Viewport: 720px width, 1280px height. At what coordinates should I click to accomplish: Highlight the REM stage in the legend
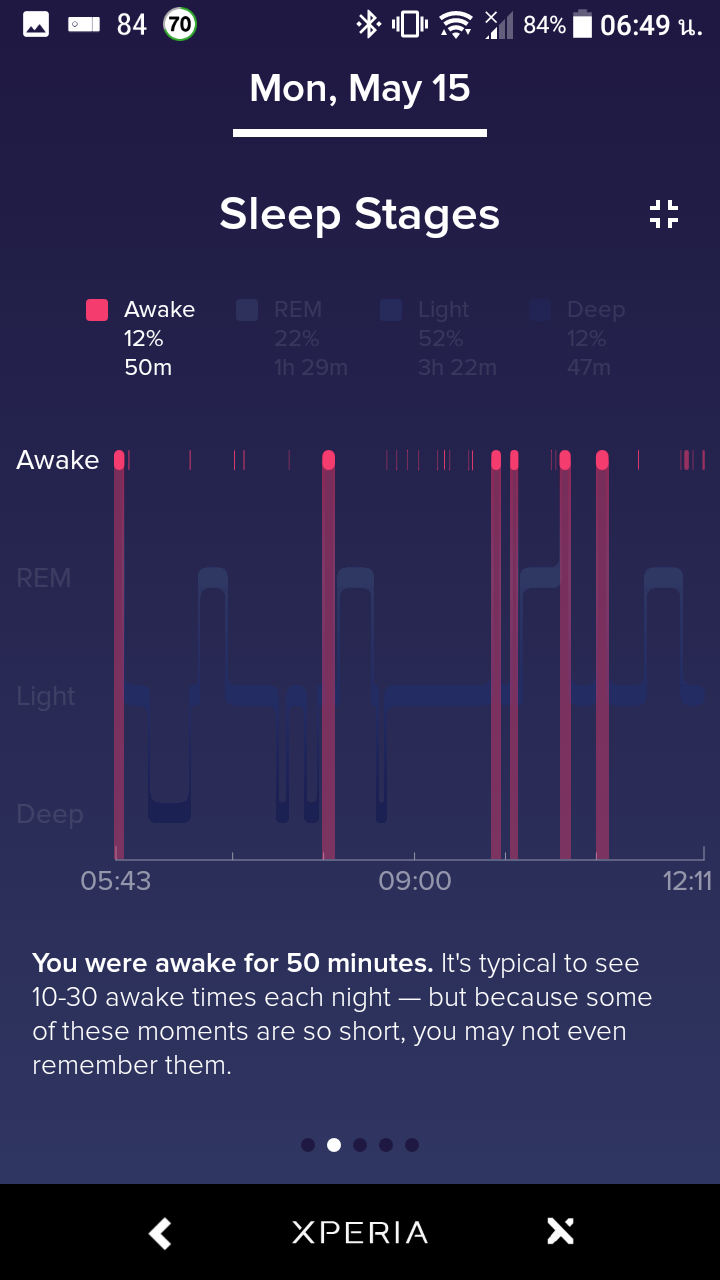pyautogui.click(x=292, y=339)
